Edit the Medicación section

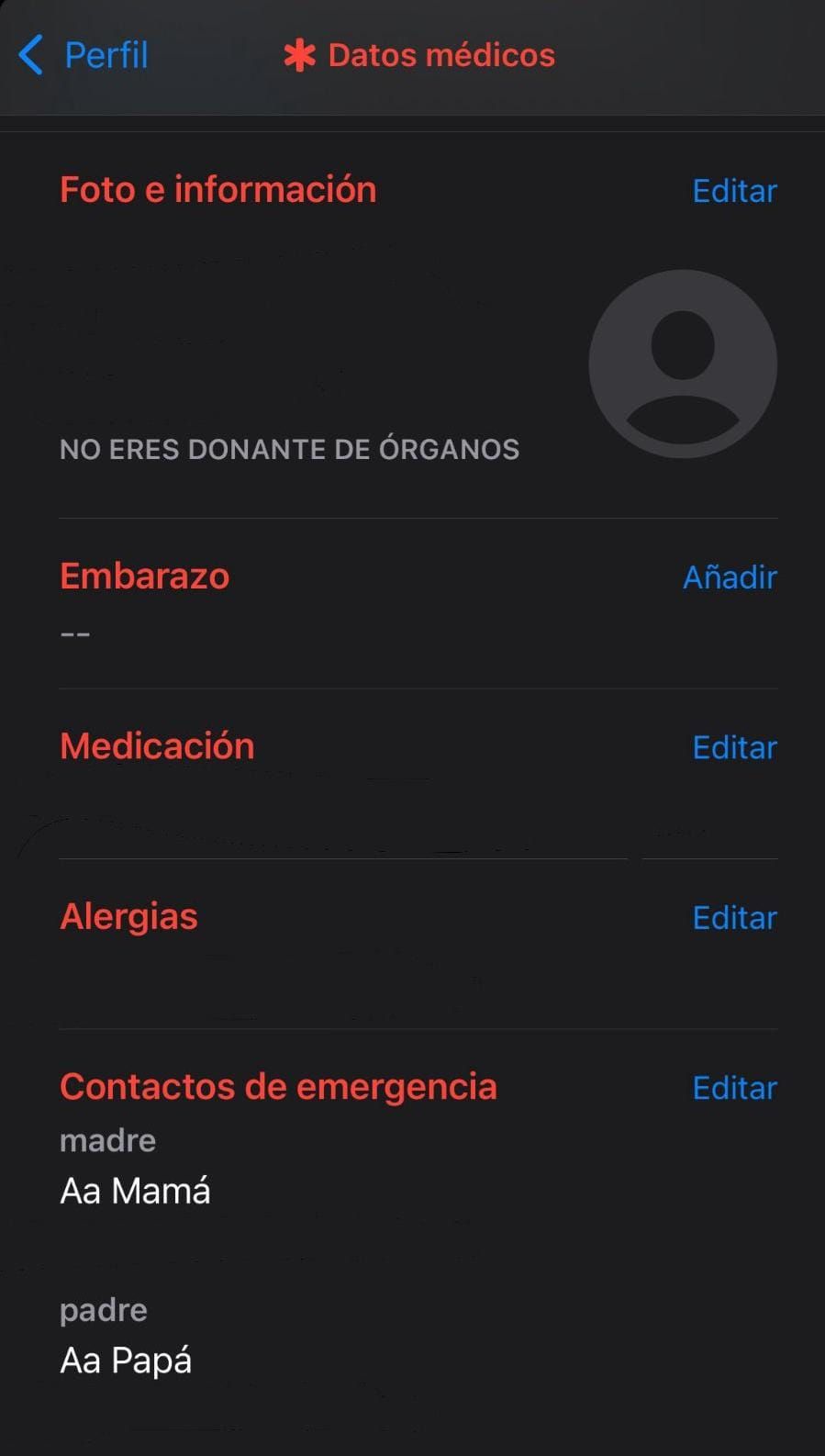[734, 747]
